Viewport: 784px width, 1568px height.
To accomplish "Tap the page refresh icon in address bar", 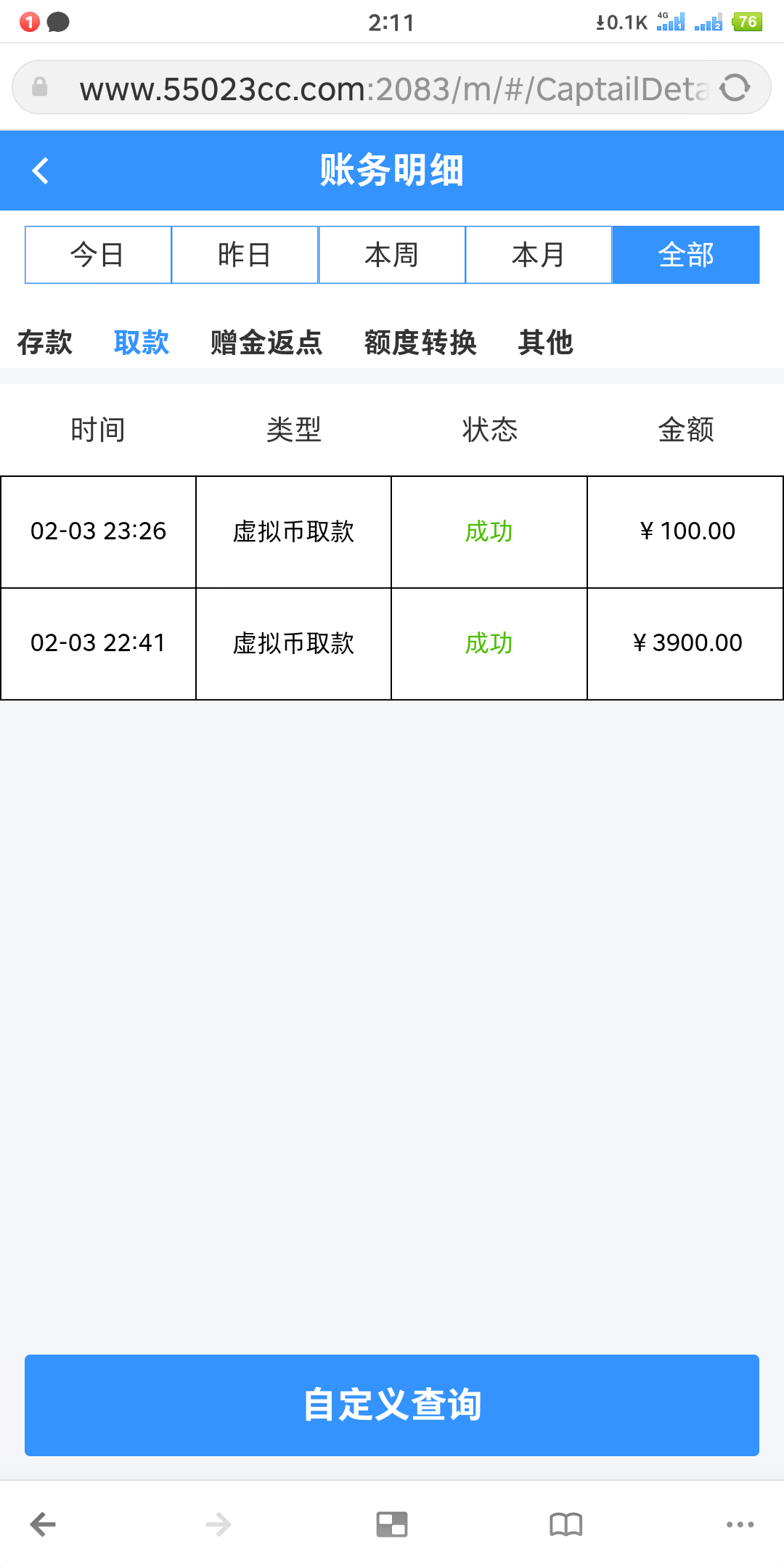I will click(736, 88).
